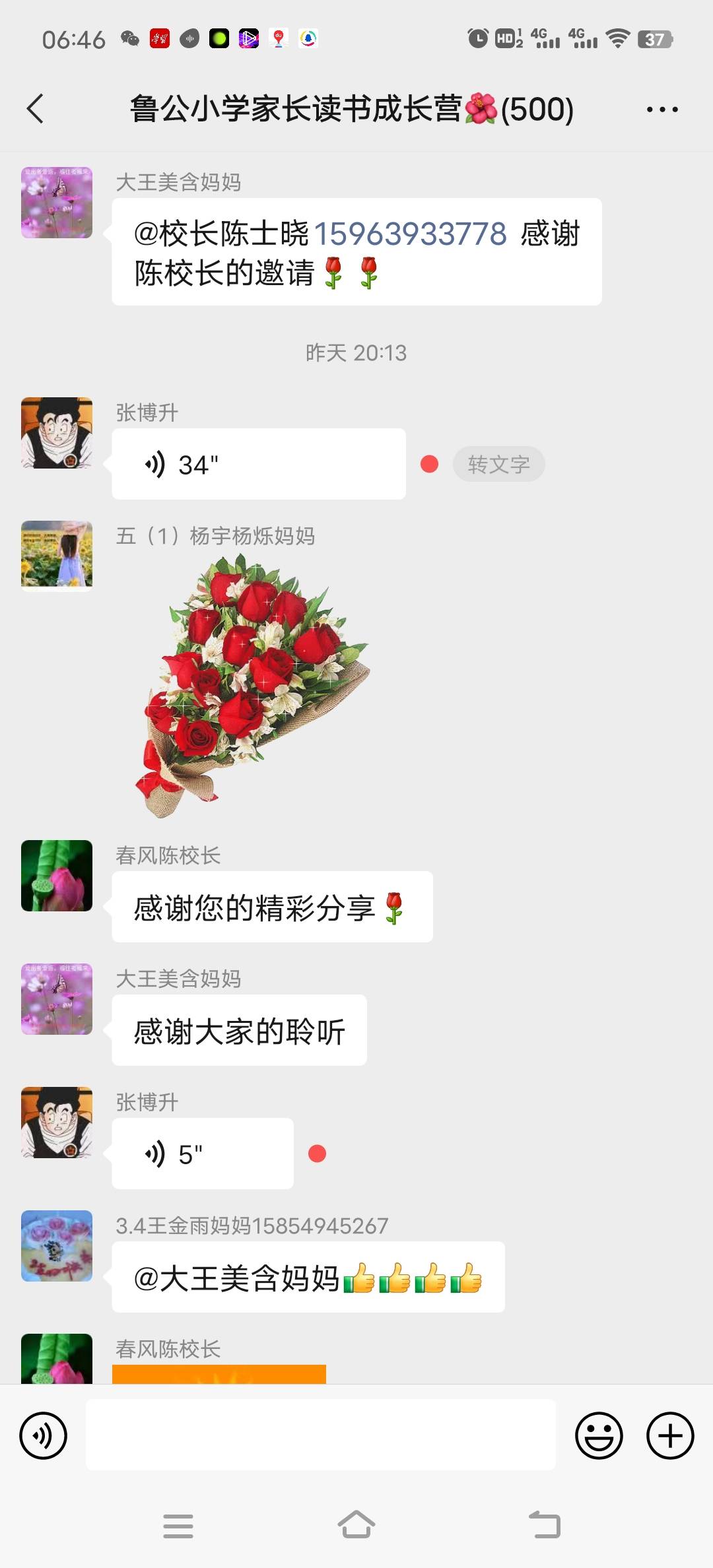Tap the red unread dot next to voice message
This screenshot has width=713, height=1568.
point(429,464)
